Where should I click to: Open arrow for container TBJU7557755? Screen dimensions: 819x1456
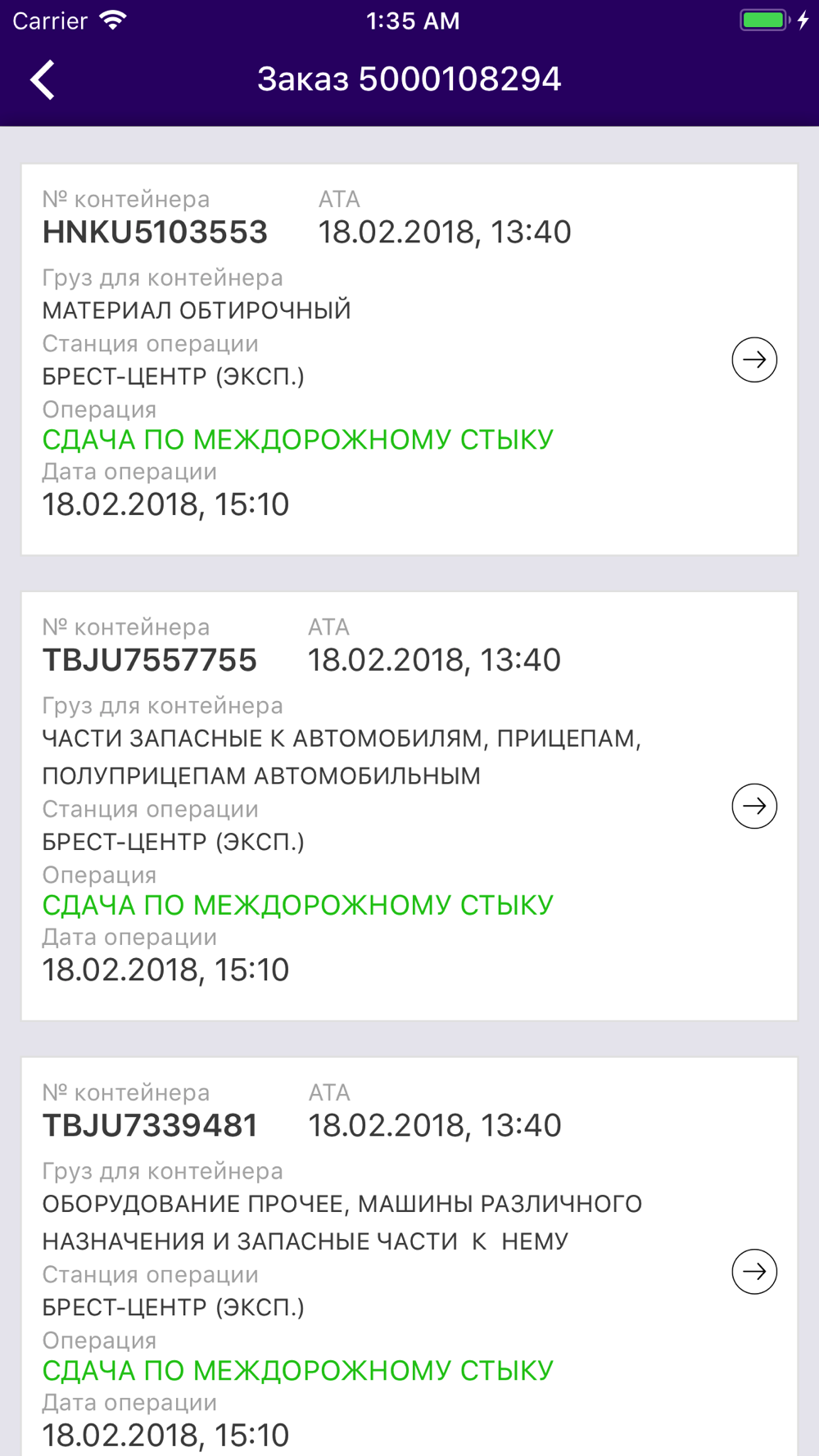(754, 806)
